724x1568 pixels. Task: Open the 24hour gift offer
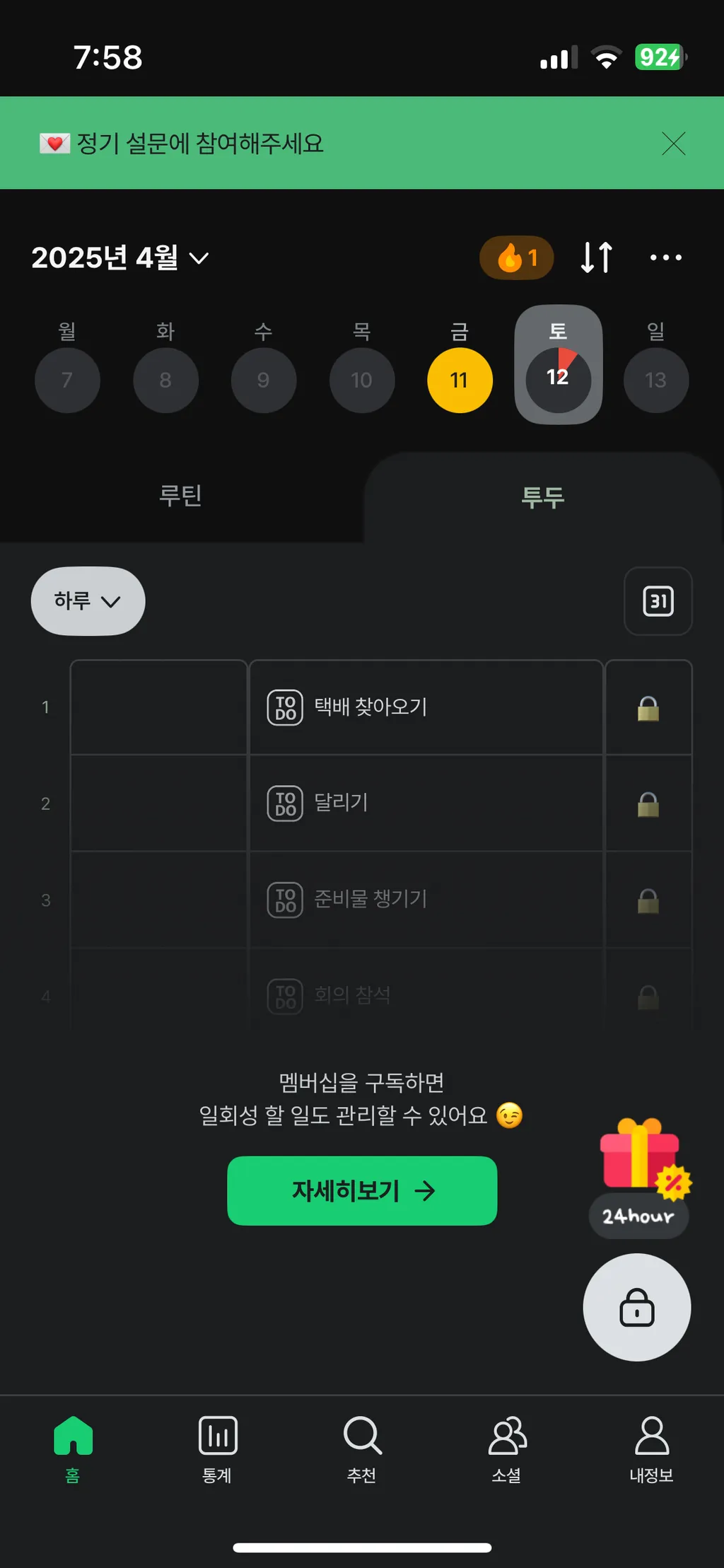pyautogui.click(x=639, y=1178)
